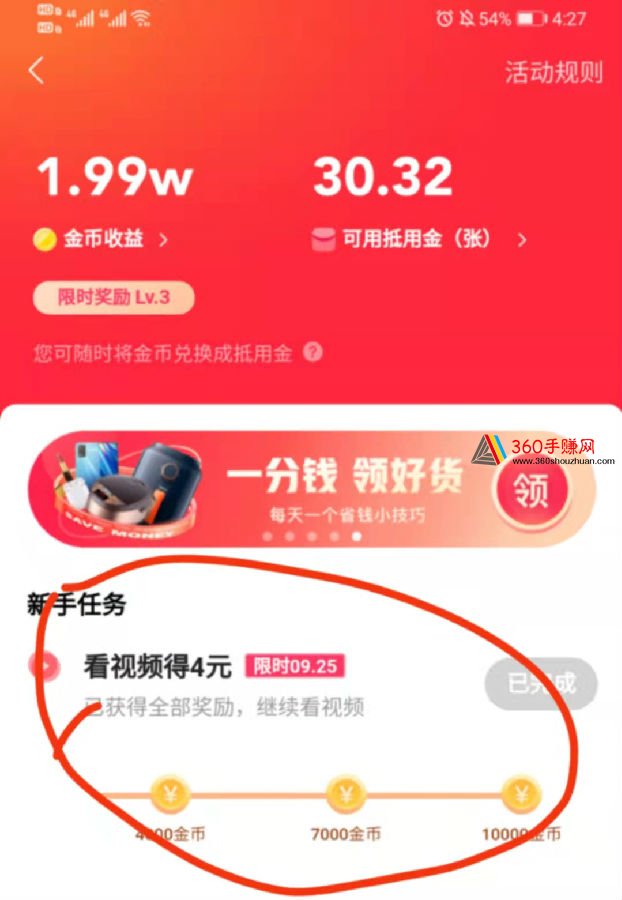Open 活动规则 activity rules
Screen dimensions: 622x900
(x=553, y=72)
